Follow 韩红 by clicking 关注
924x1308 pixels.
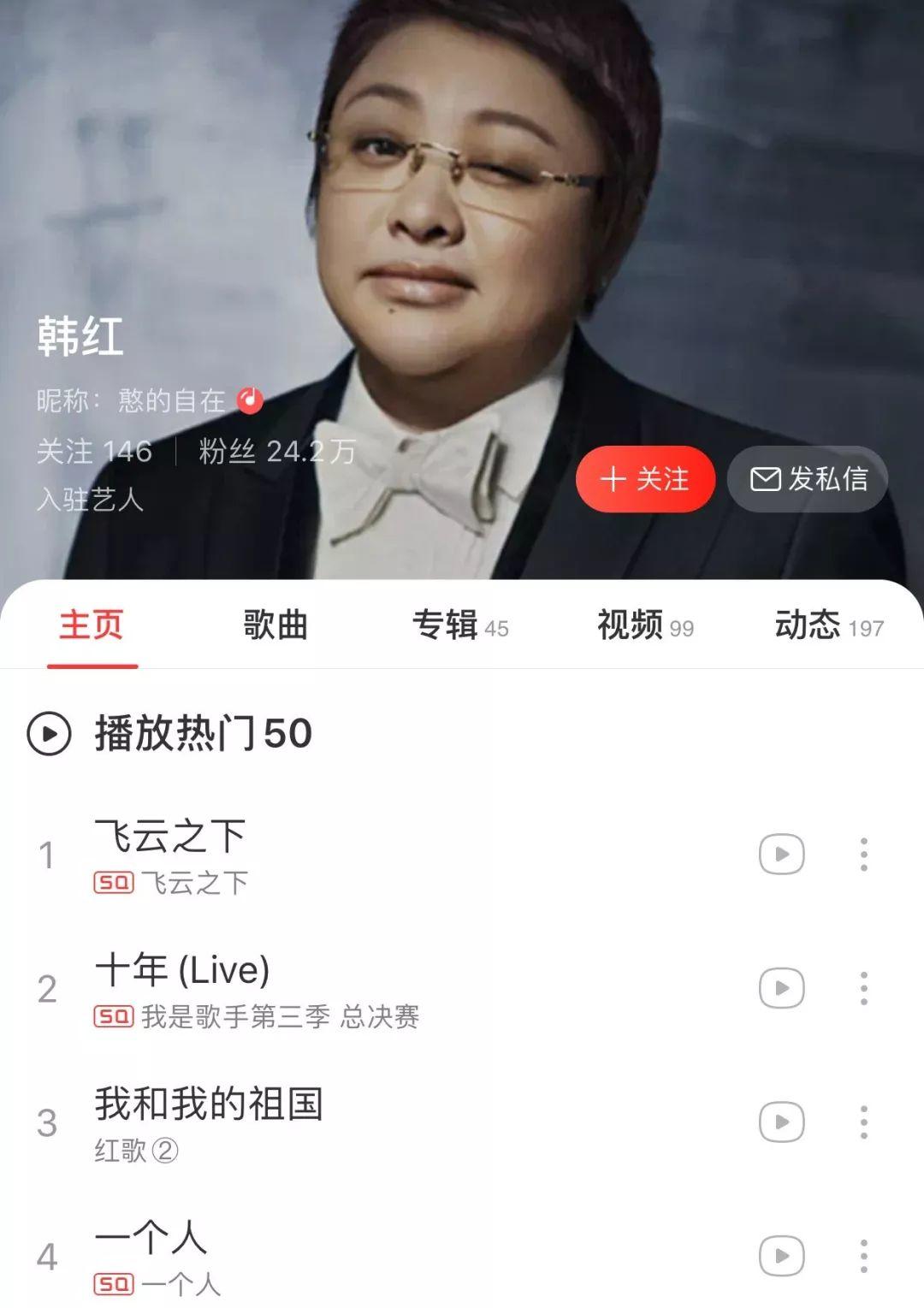coord(644,480)
